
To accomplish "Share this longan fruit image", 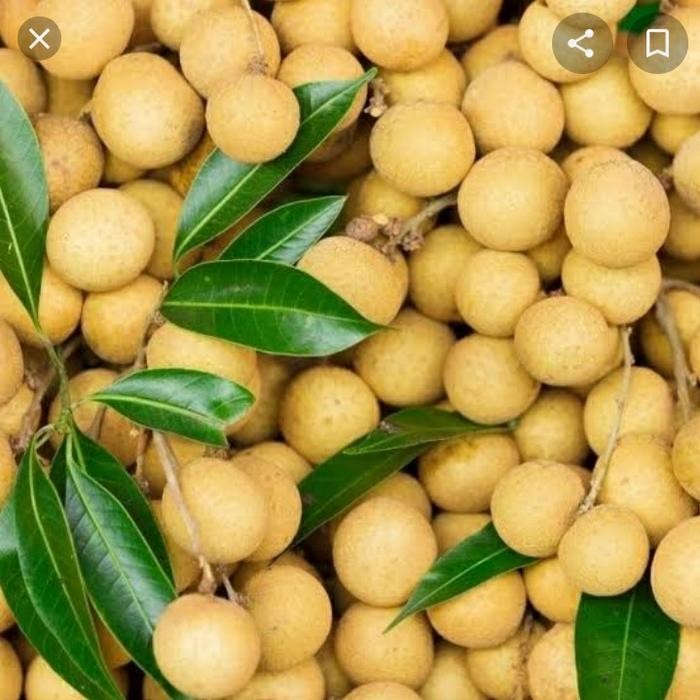I will point(582,43).
